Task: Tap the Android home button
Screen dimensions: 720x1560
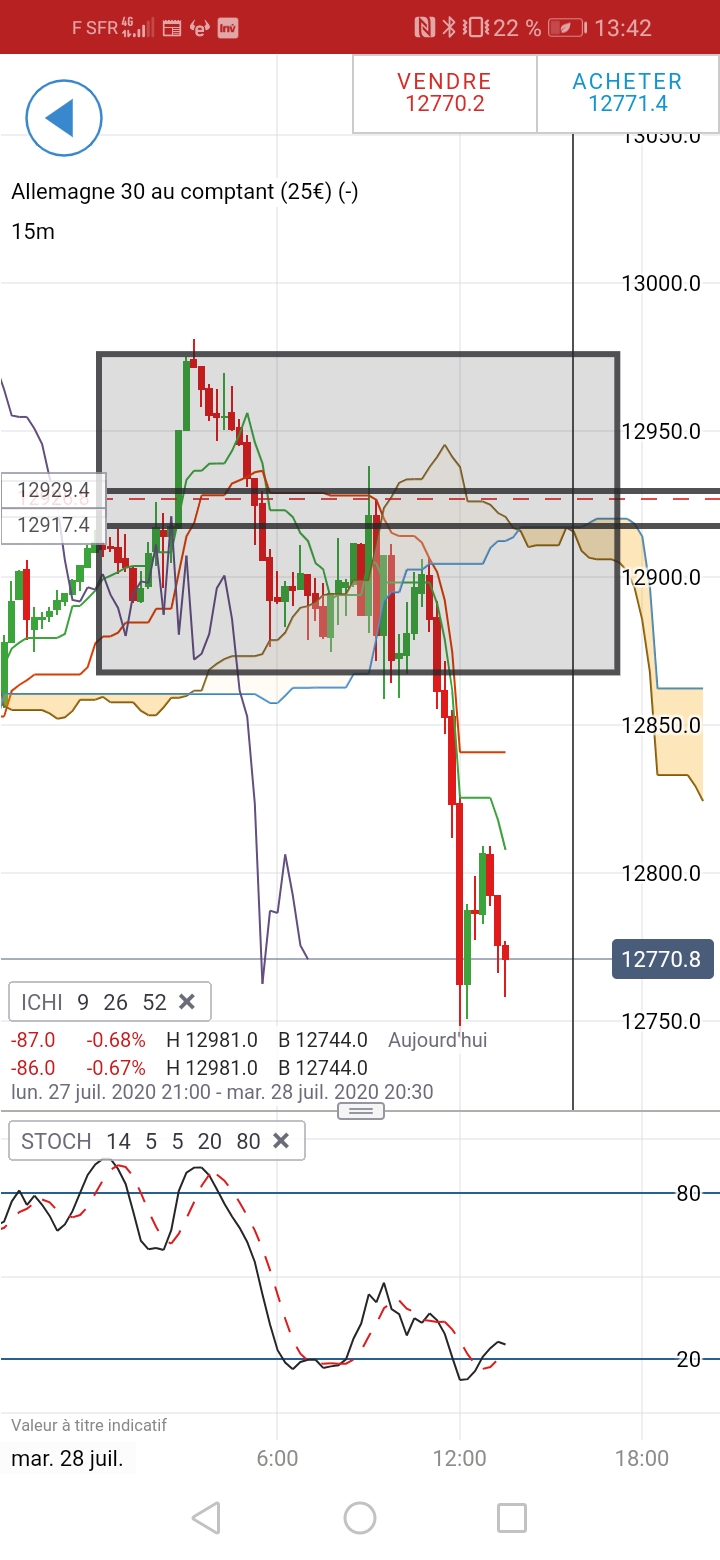Action: coord(360,1518)
